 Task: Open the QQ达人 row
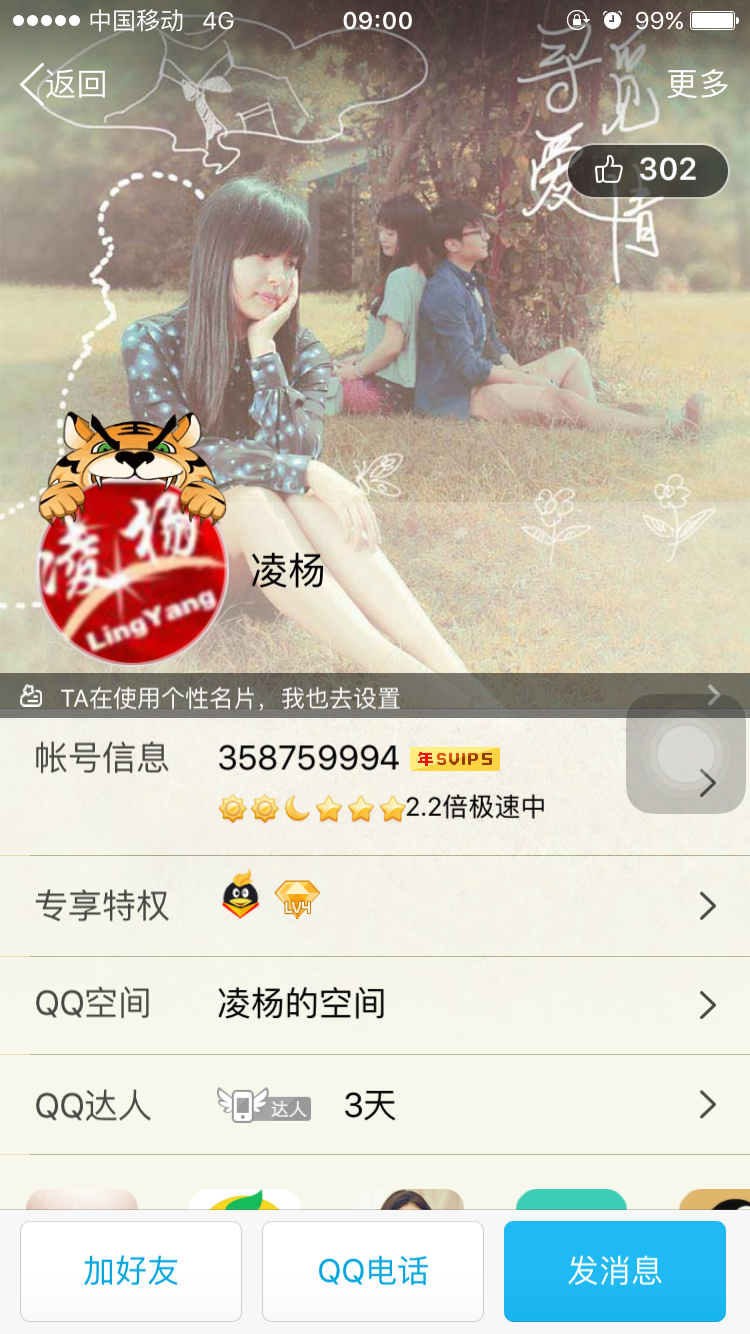[x=375, y=1105]
